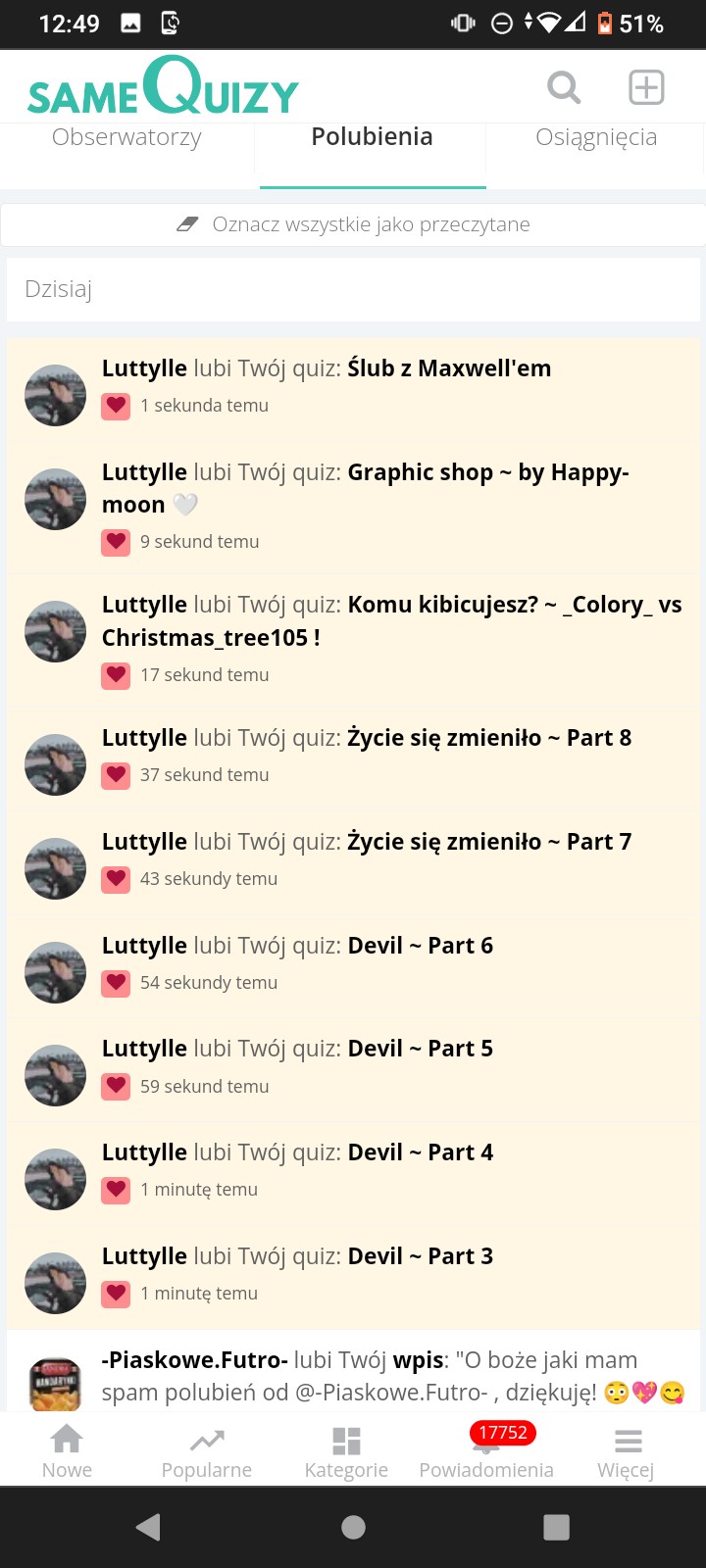Mark all as read with Oznacz wszystkie
The height and width of the screenshot is (1568, 706).
pyautogui.click(x=353, y=224)
